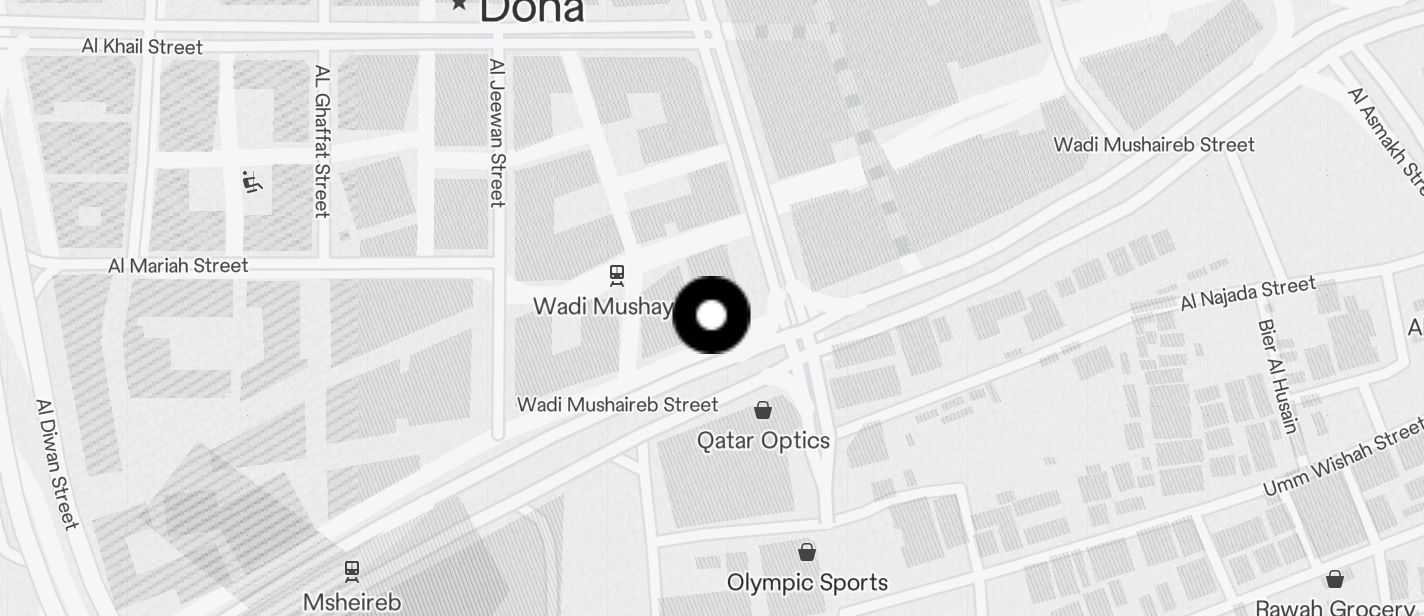Tap the black location pin marker
This screenshot has height=616, width=1424.
click(711, 315)
